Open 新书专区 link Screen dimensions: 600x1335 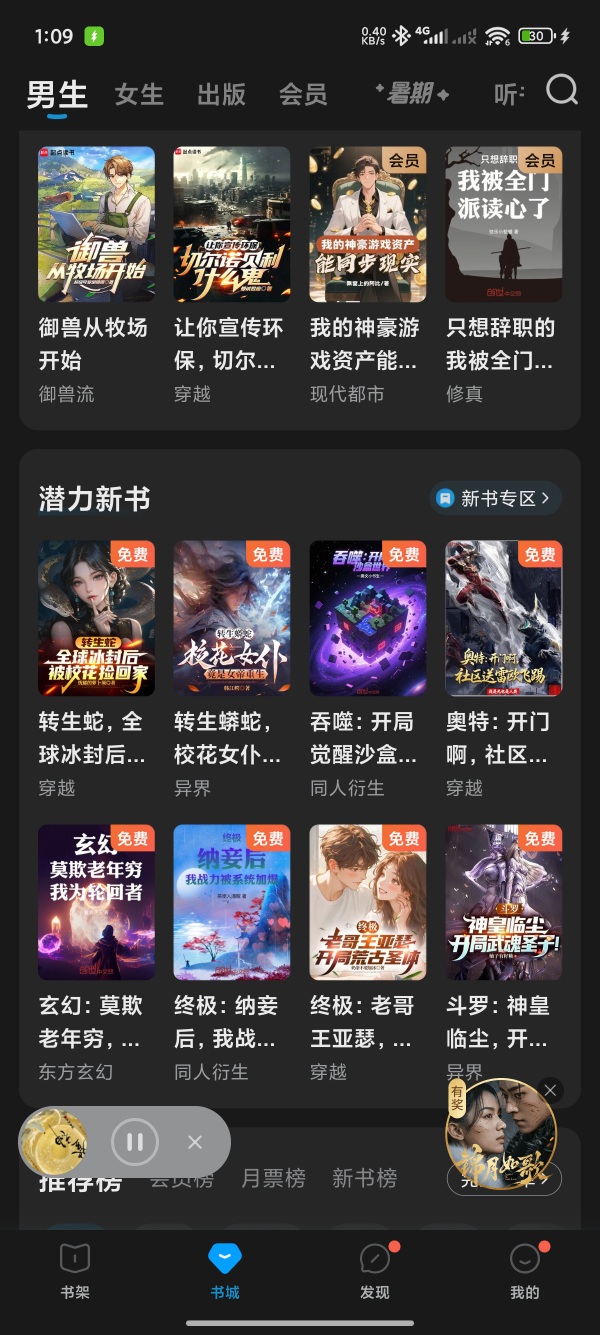tap(496, 498)
